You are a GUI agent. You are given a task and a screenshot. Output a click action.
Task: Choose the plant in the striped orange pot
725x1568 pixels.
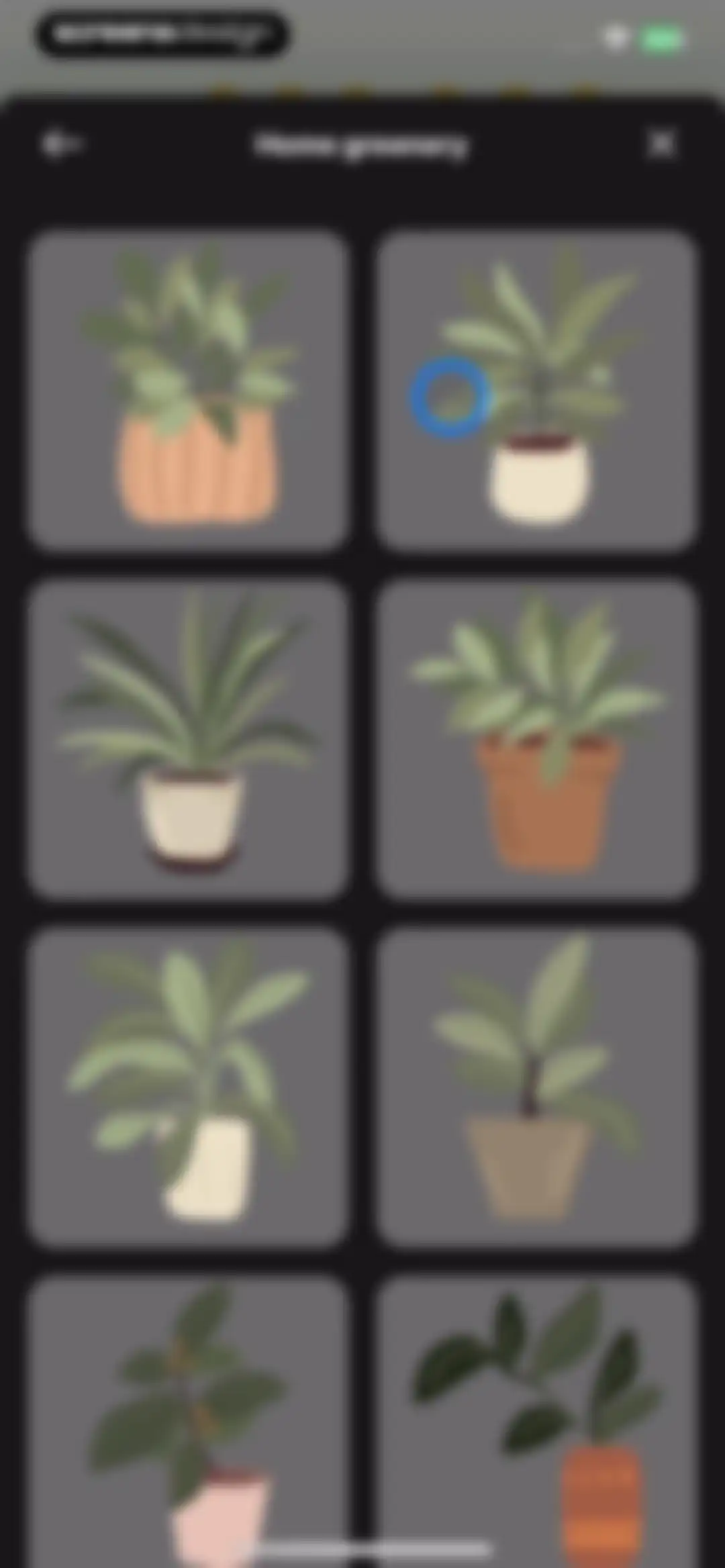tap(536, 1422)
